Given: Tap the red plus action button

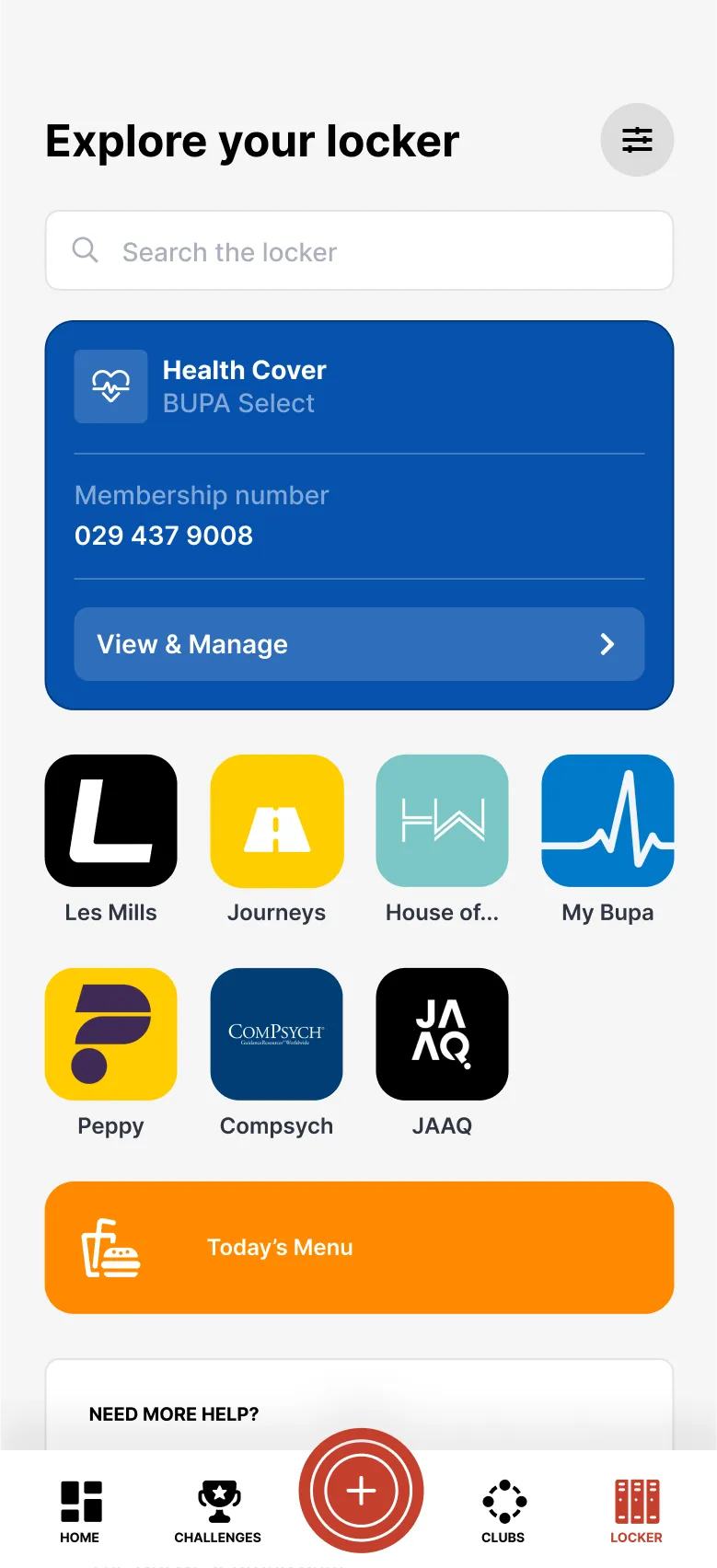Looking at the screenshot, I should click(x=361, y=1491).
